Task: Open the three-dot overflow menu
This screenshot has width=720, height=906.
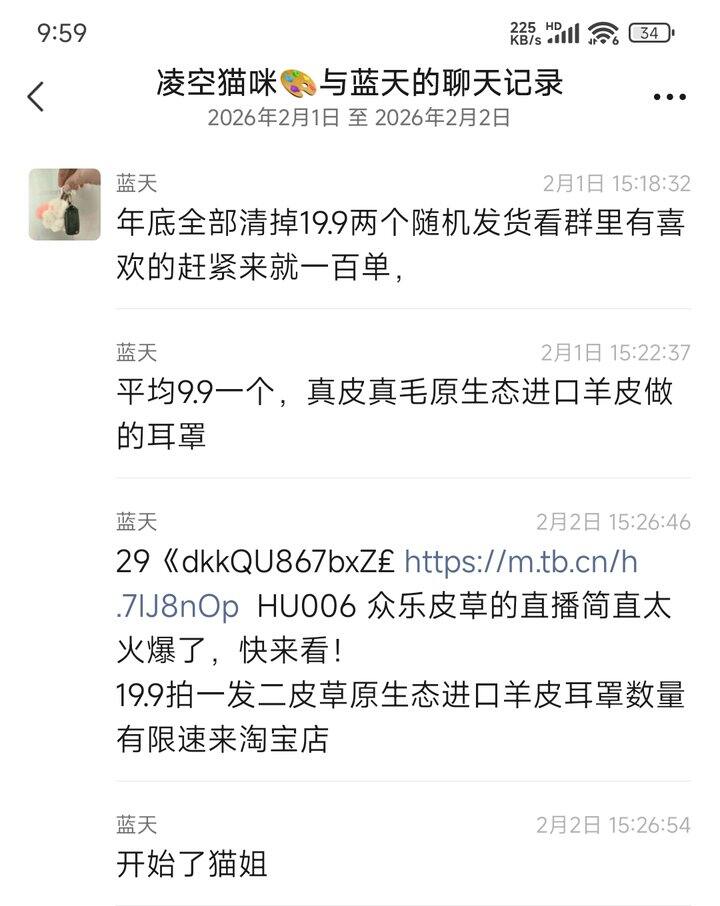Action: coord(668,98)
